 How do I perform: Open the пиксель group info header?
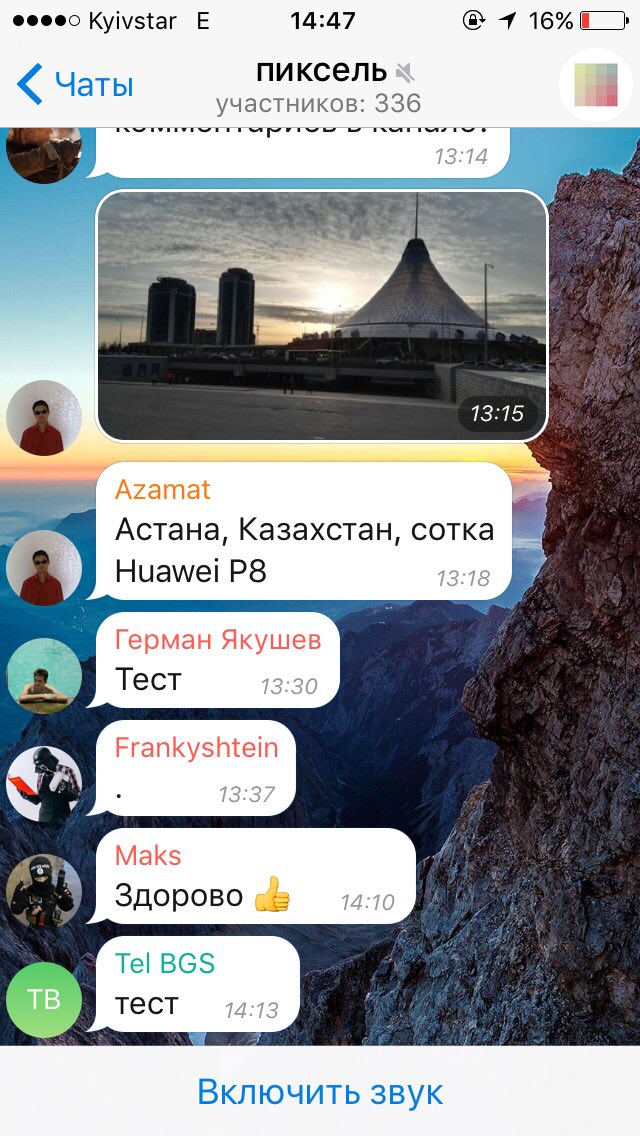tap(320, 85)
